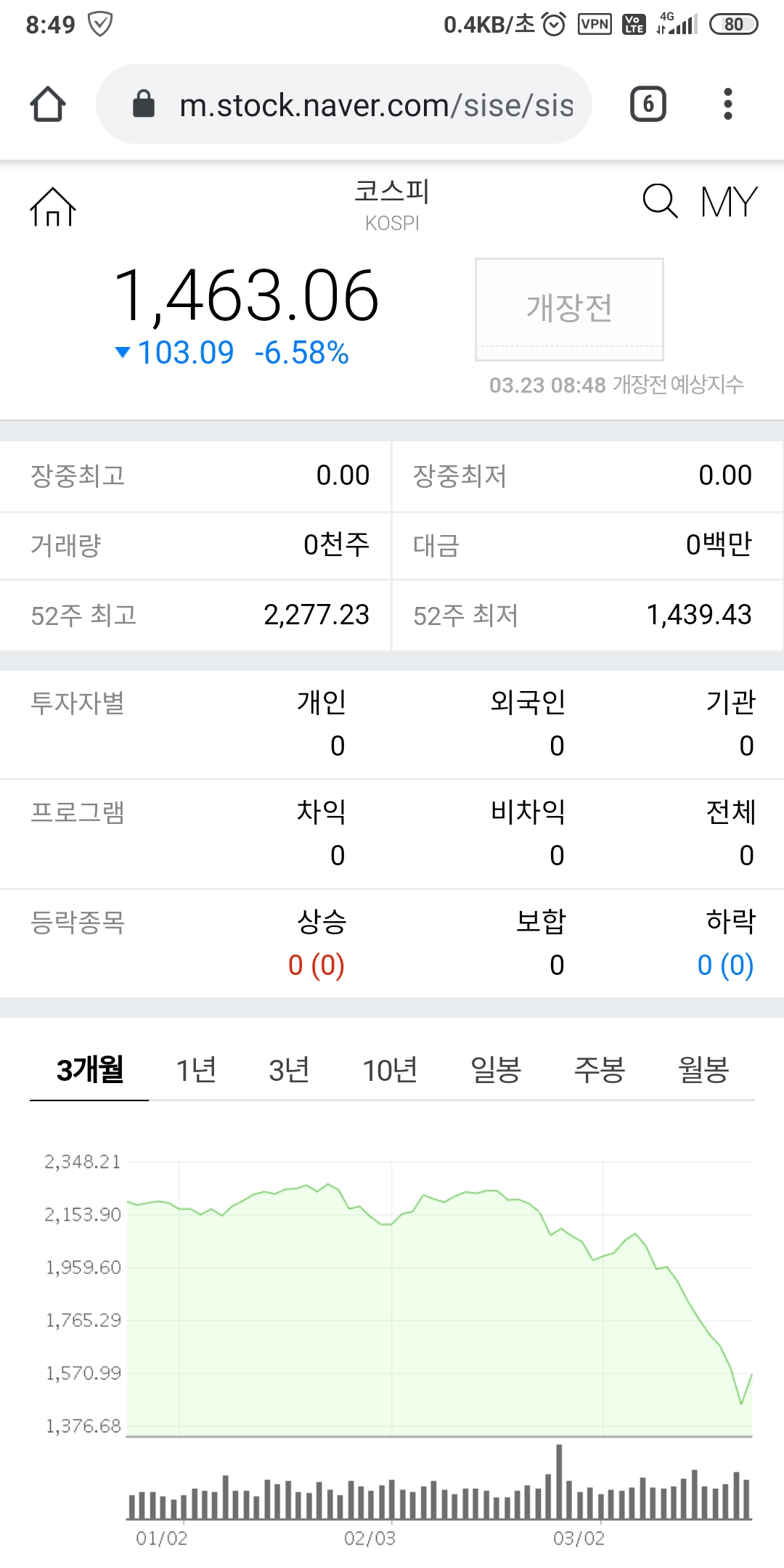Tap the browser home button
Image resolution: width=784 pixels, height=1568 pixels.
48,104
